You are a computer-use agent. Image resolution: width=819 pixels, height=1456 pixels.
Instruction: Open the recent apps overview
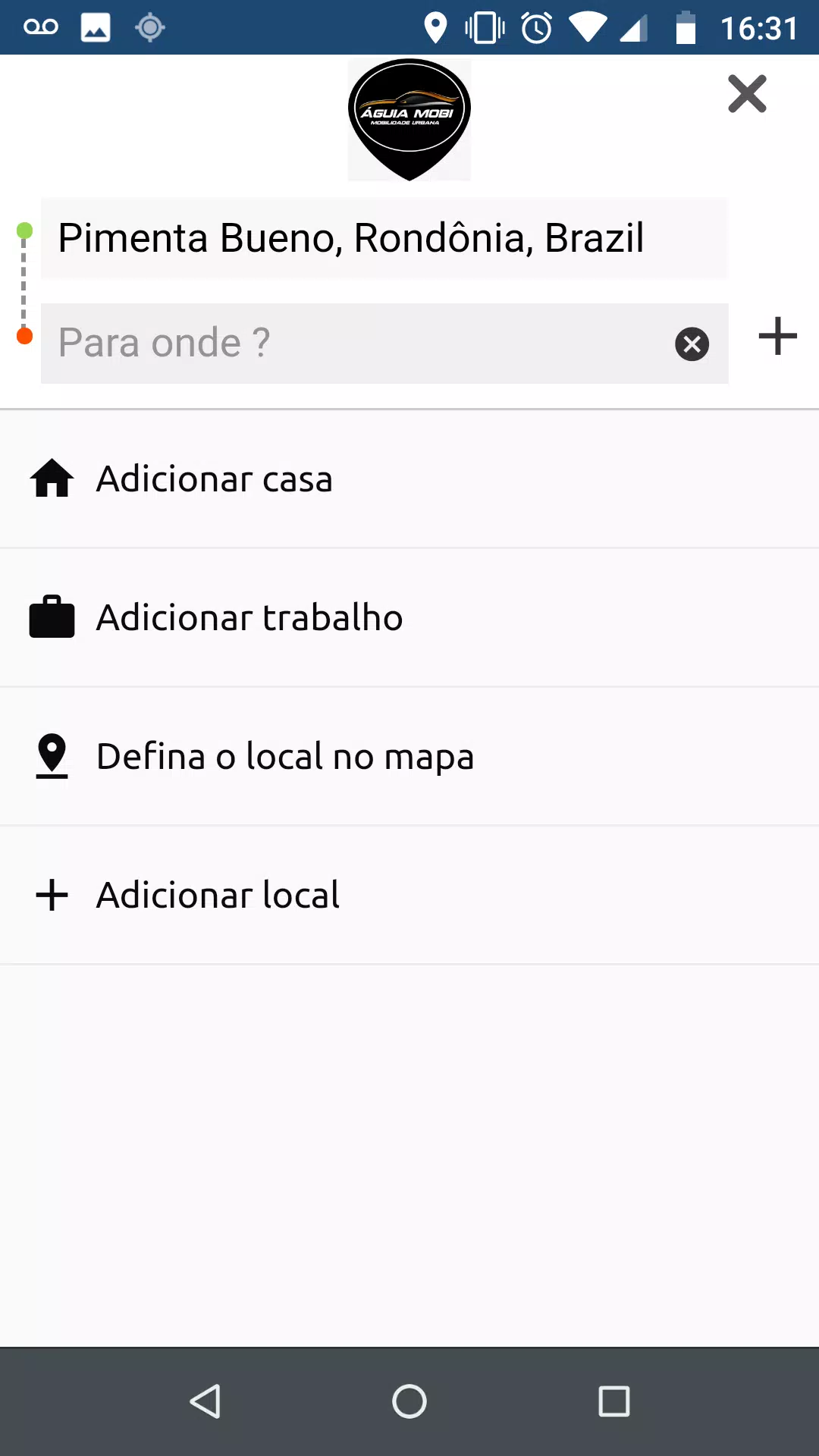pos(614,1401)
